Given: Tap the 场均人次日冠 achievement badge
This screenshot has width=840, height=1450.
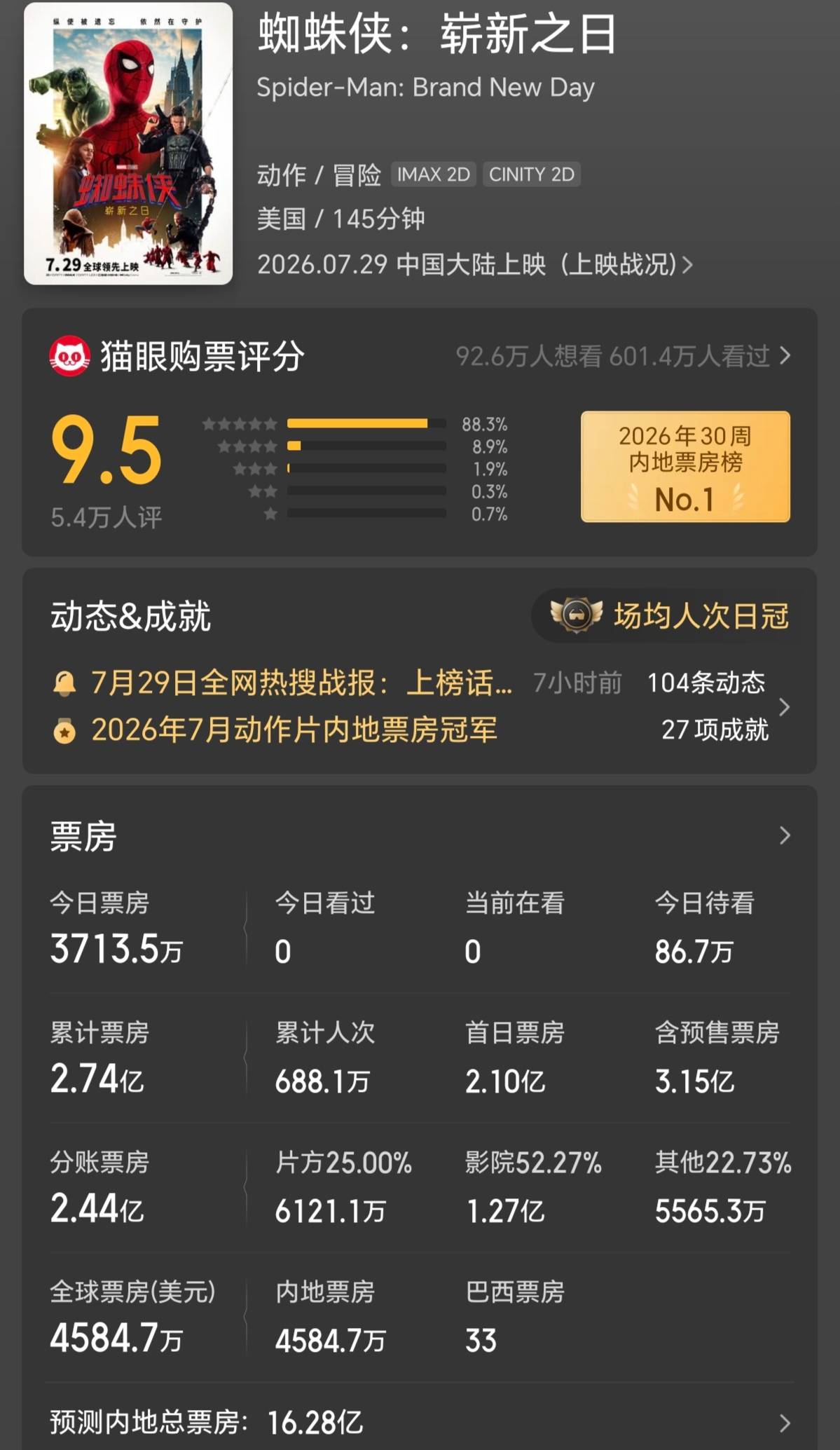Looking at the screenshot, I should 669,616.
